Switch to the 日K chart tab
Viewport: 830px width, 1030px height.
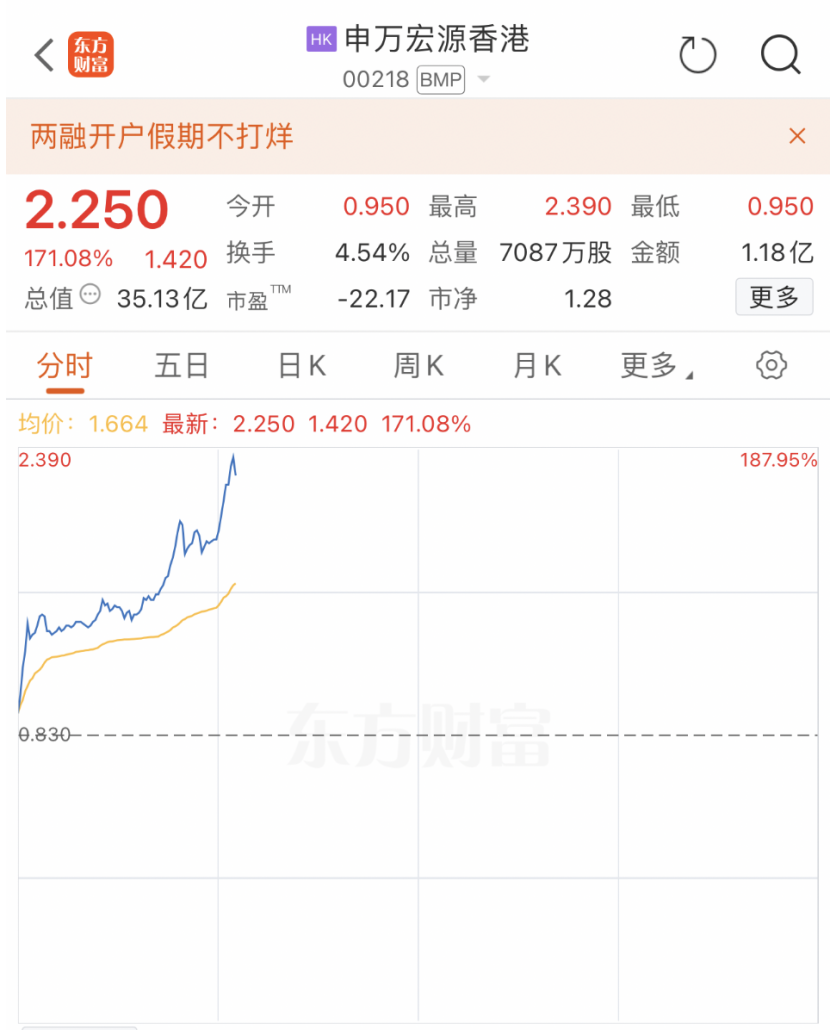coord(301,366)
